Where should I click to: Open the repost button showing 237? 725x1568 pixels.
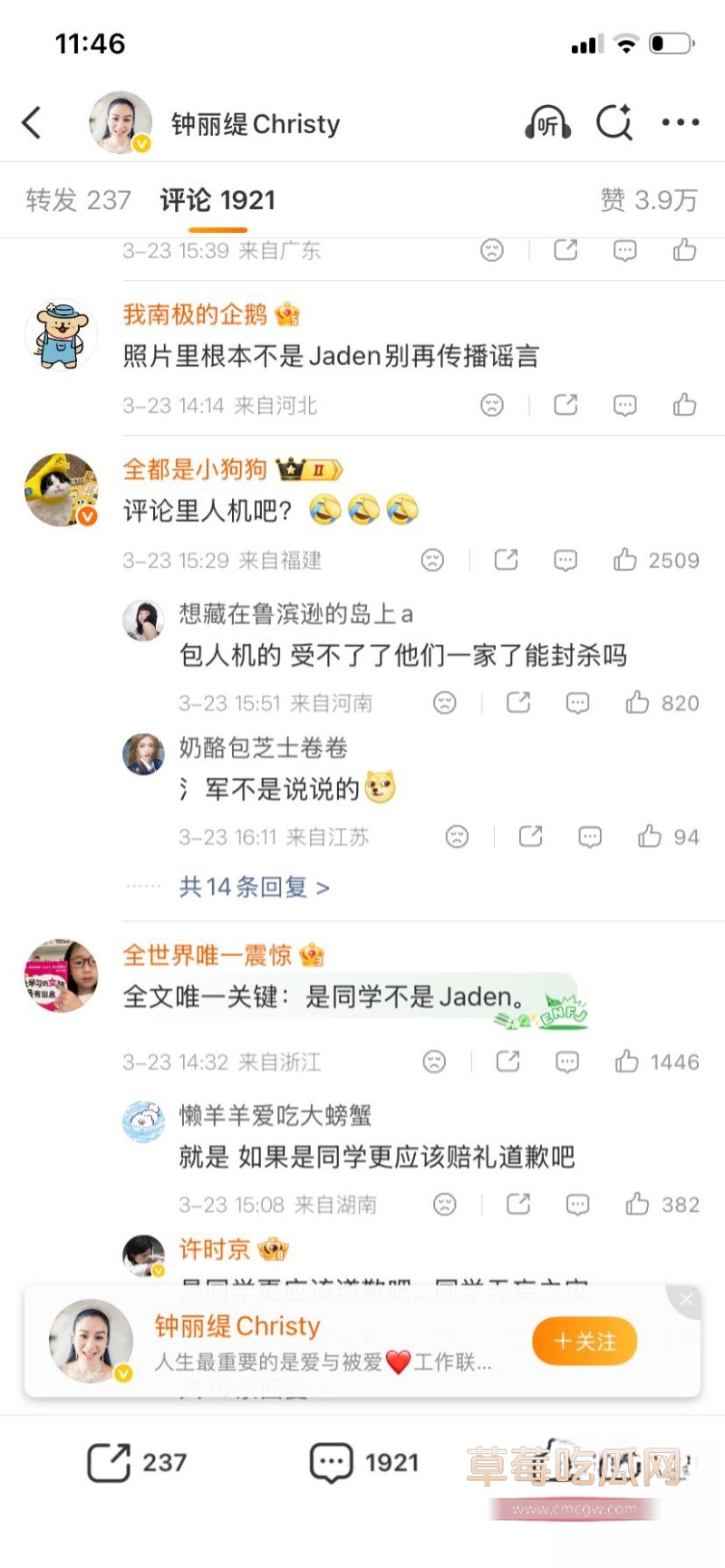[137, 1462]
